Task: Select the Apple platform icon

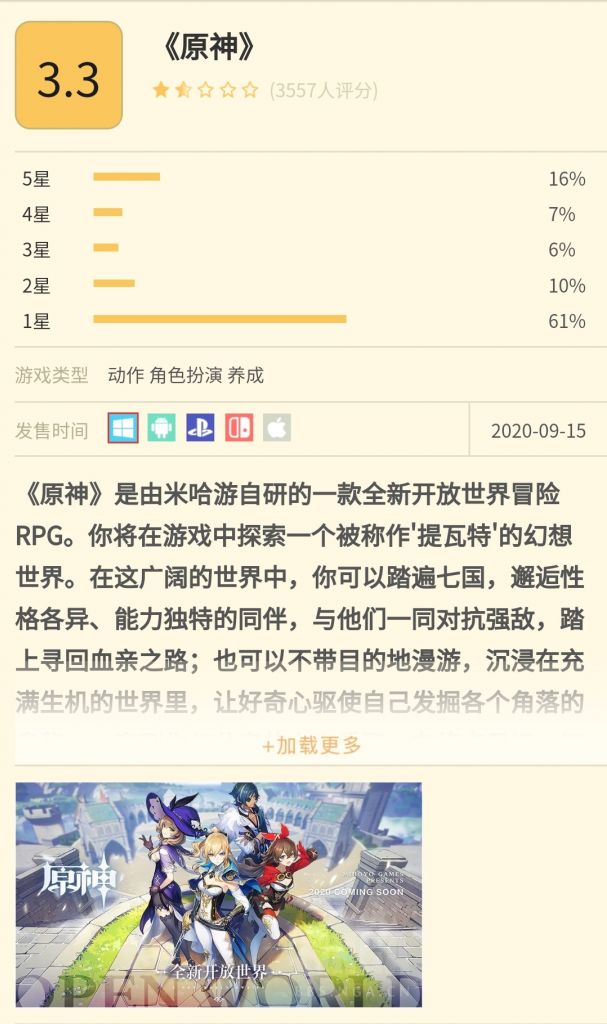Action: click(277, 428)
